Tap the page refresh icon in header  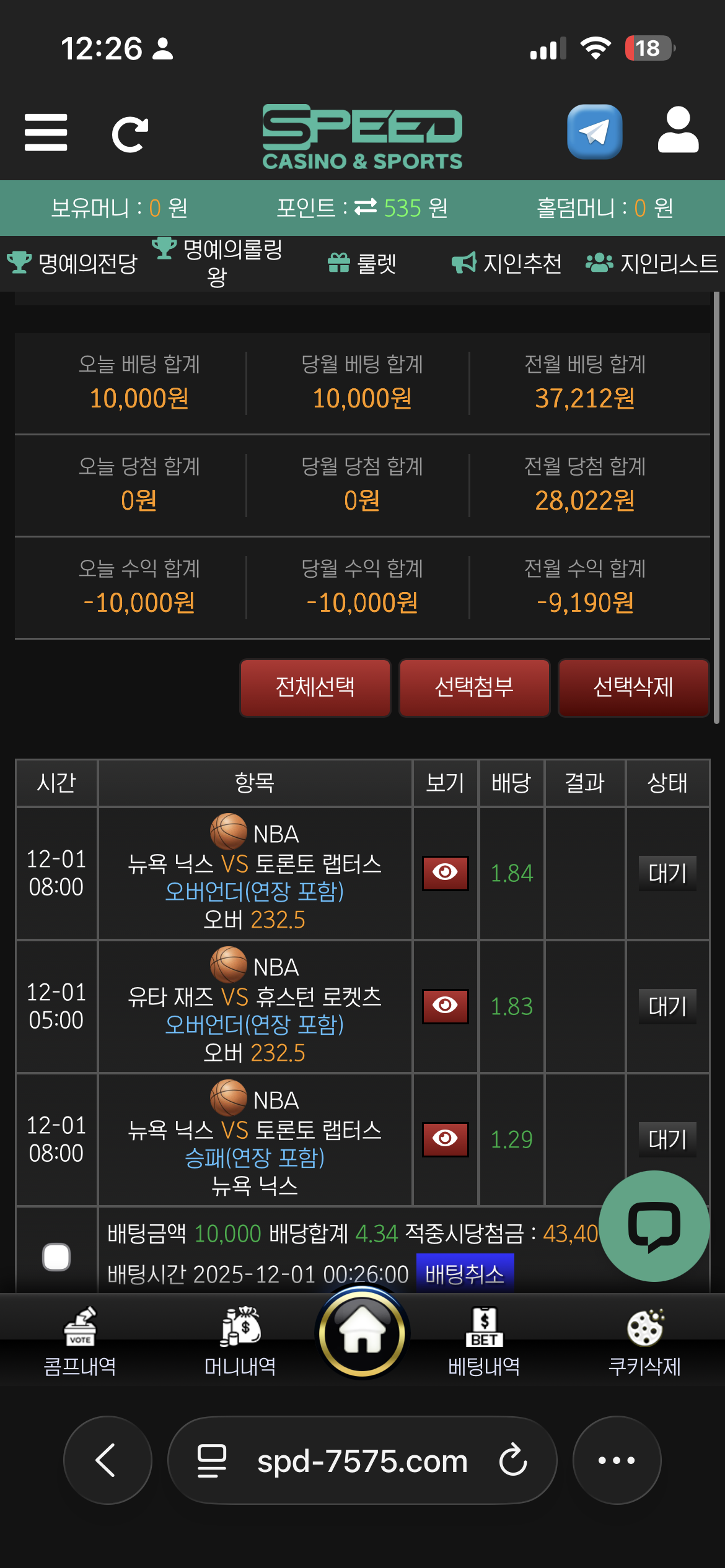(130, 134)
